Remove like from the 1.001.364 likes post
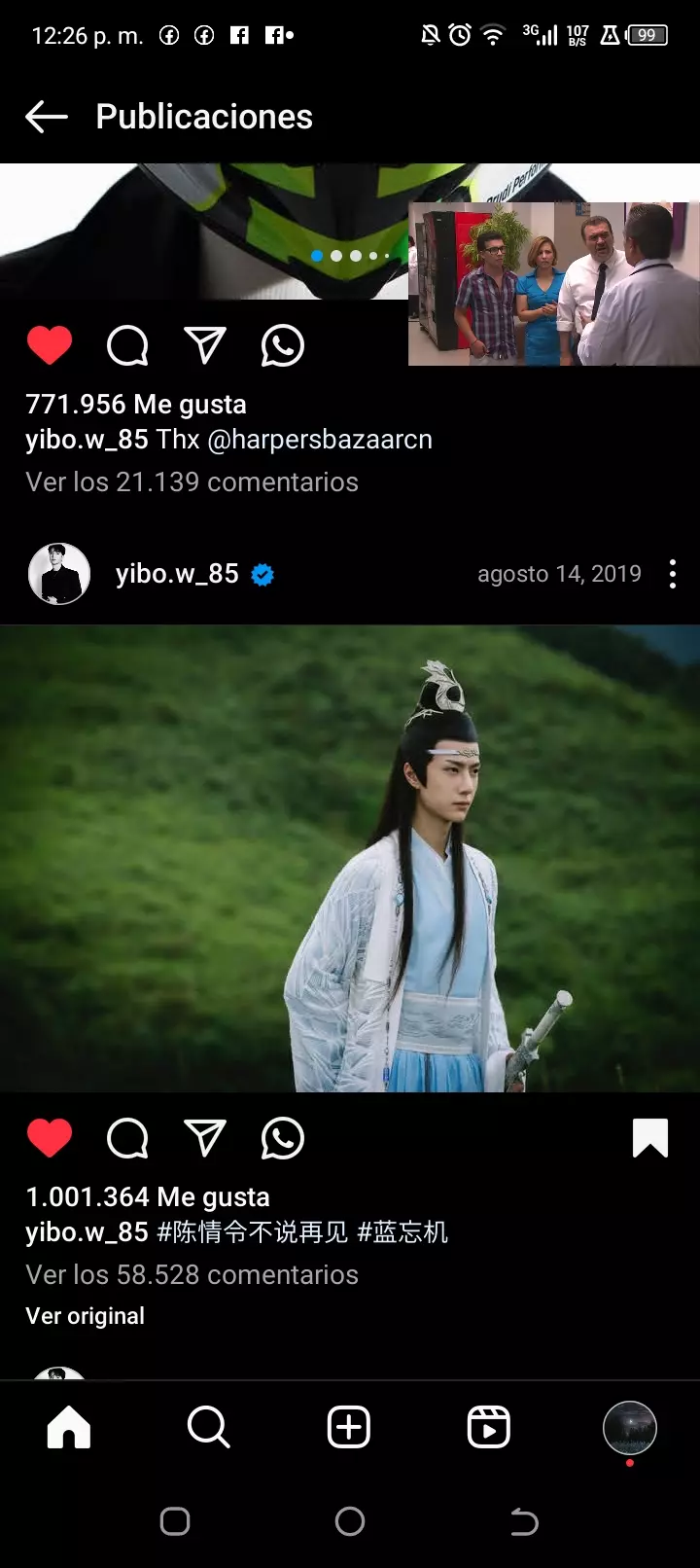Image resolution: width=700 pixels, height=1568 pixels. click(50, 1138)
